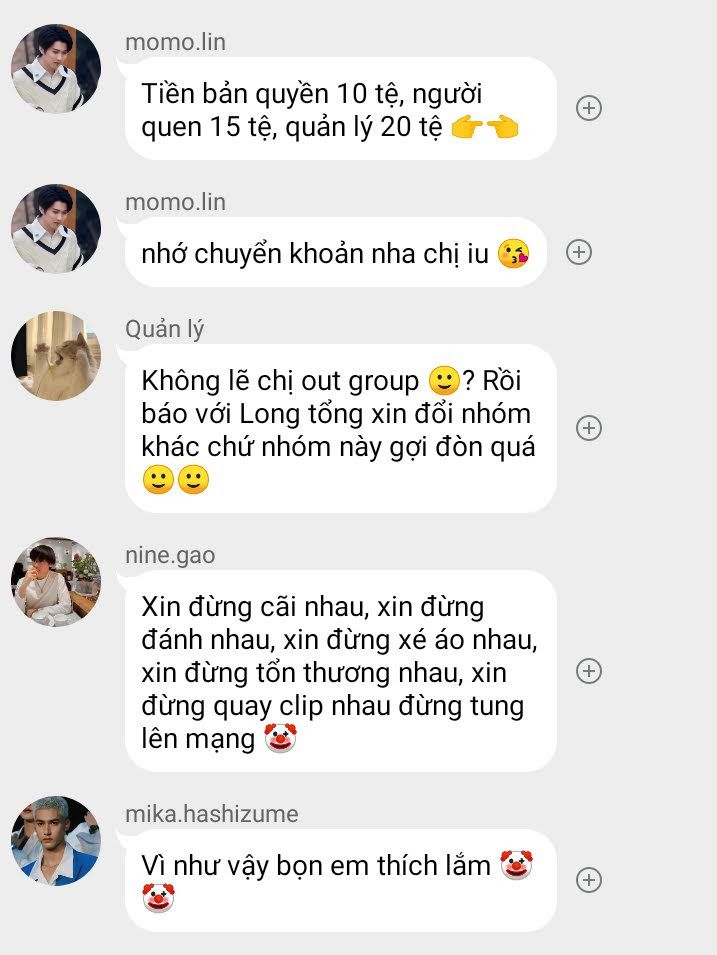Open Quản lý's cat avatar profile

(x=56, y=356)
